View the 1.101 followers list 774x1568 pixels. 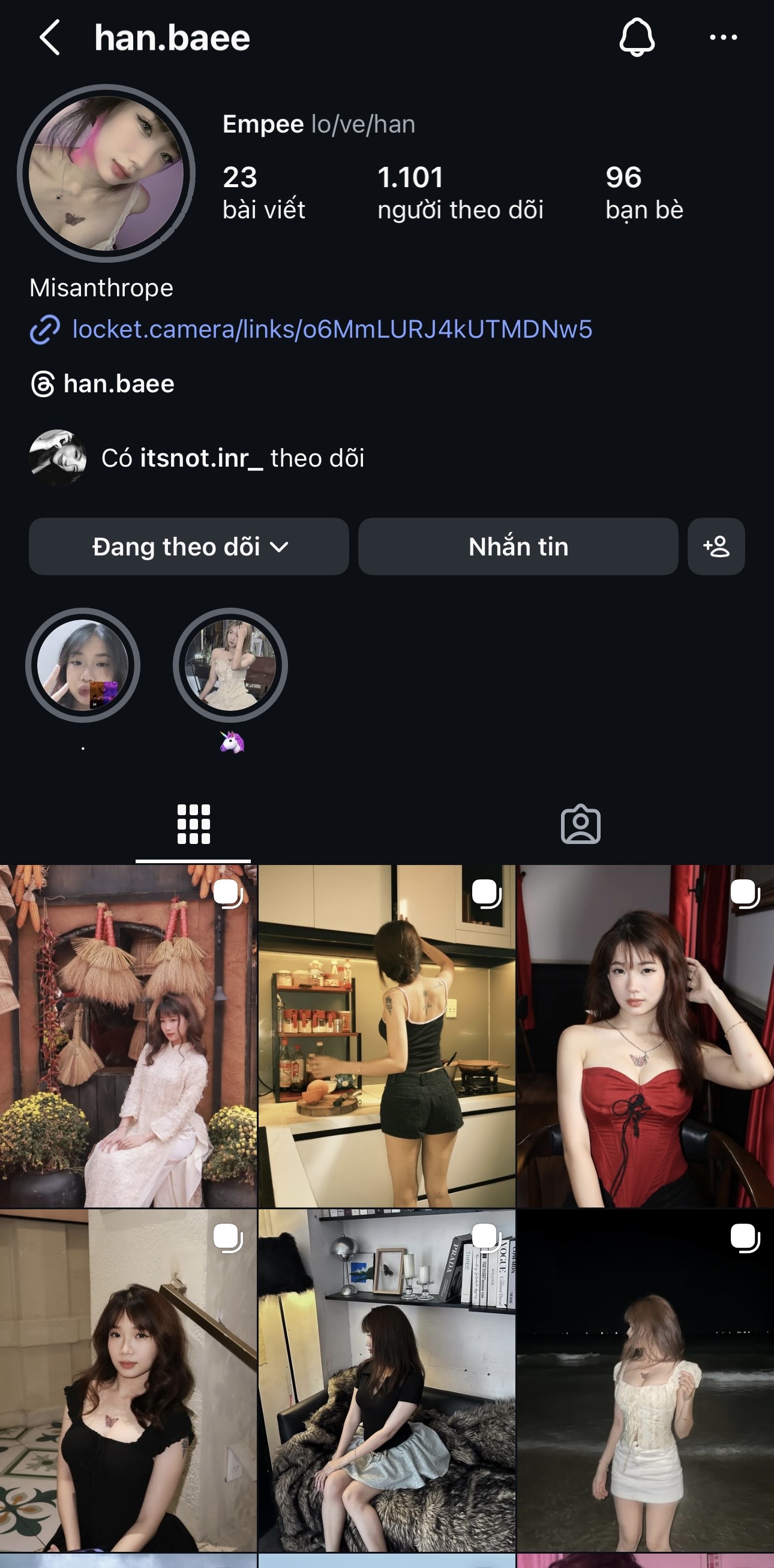(460, 193)
